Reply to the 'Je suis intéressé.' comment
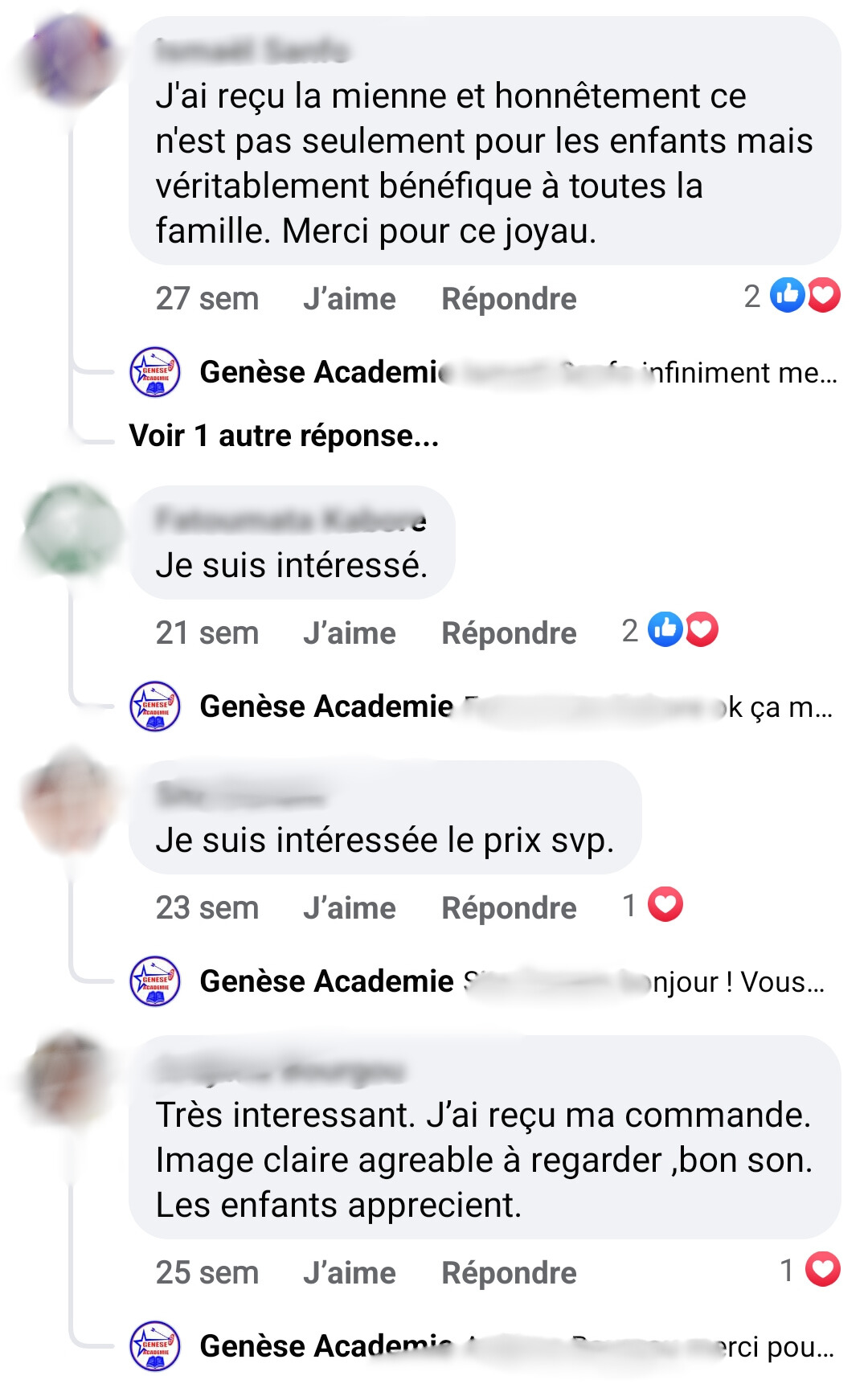Viewport: 868px width, 1384px height. [x=509, y=633]
